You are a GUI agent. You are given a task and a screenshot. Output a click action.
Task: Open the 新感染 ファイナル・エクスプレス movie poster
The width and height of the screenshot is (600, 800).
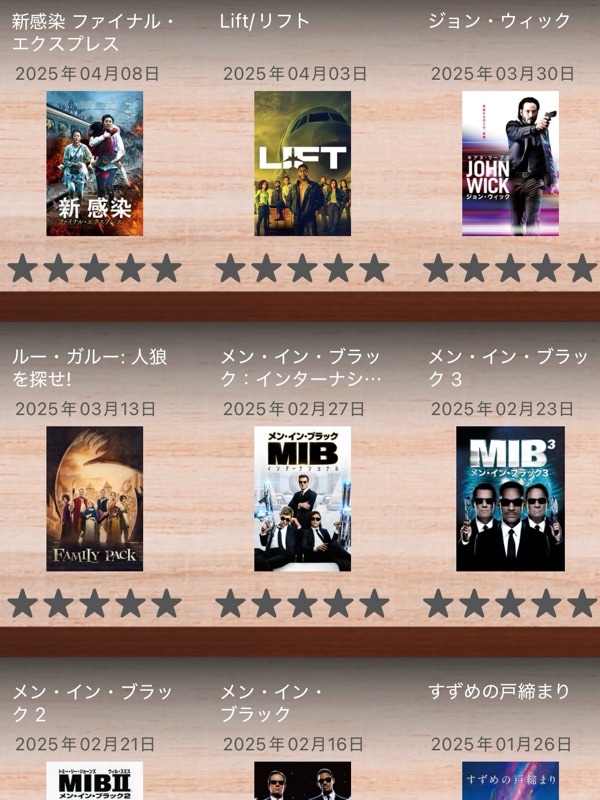94,164
